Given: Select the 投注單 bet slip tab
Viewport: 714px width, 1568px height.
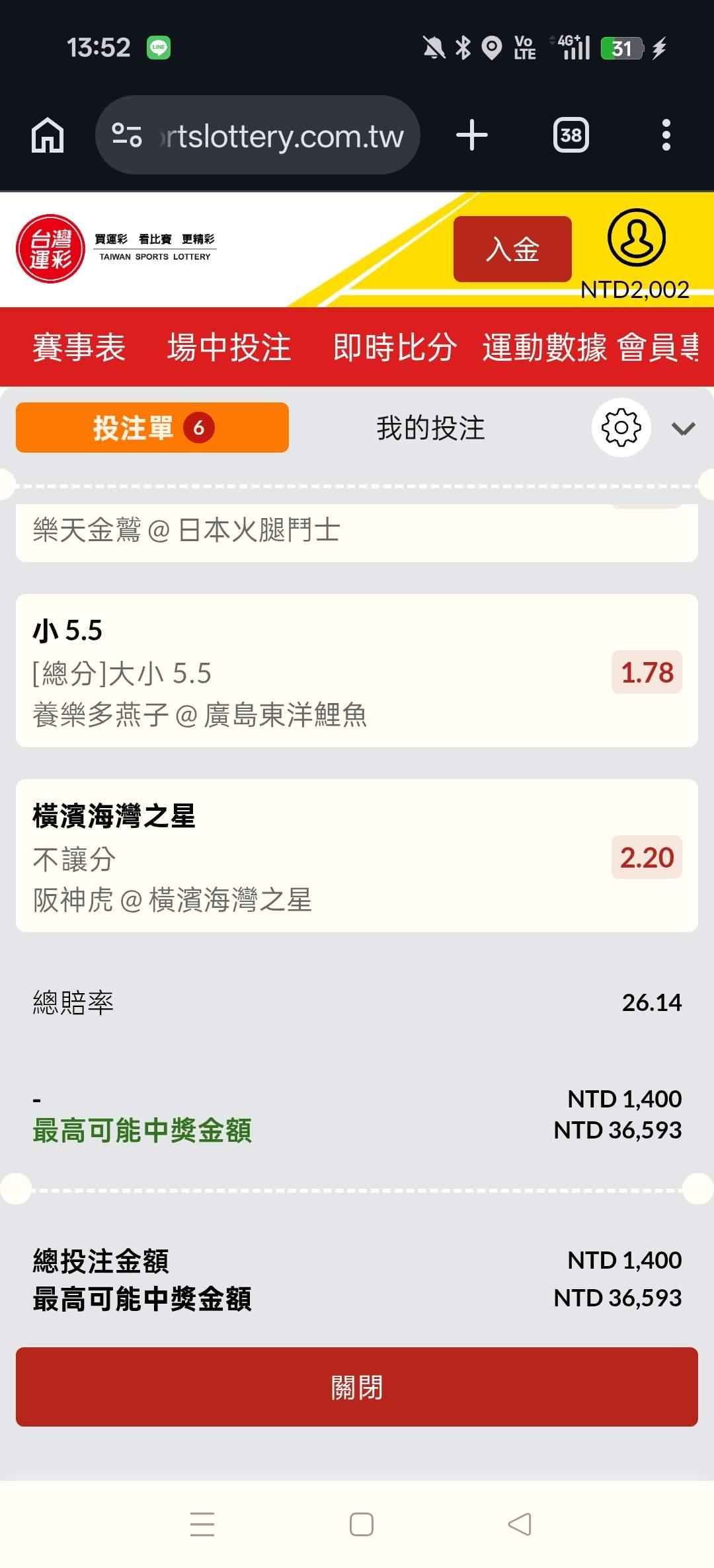Looking at the screenshot, I should tap(152, 428).
